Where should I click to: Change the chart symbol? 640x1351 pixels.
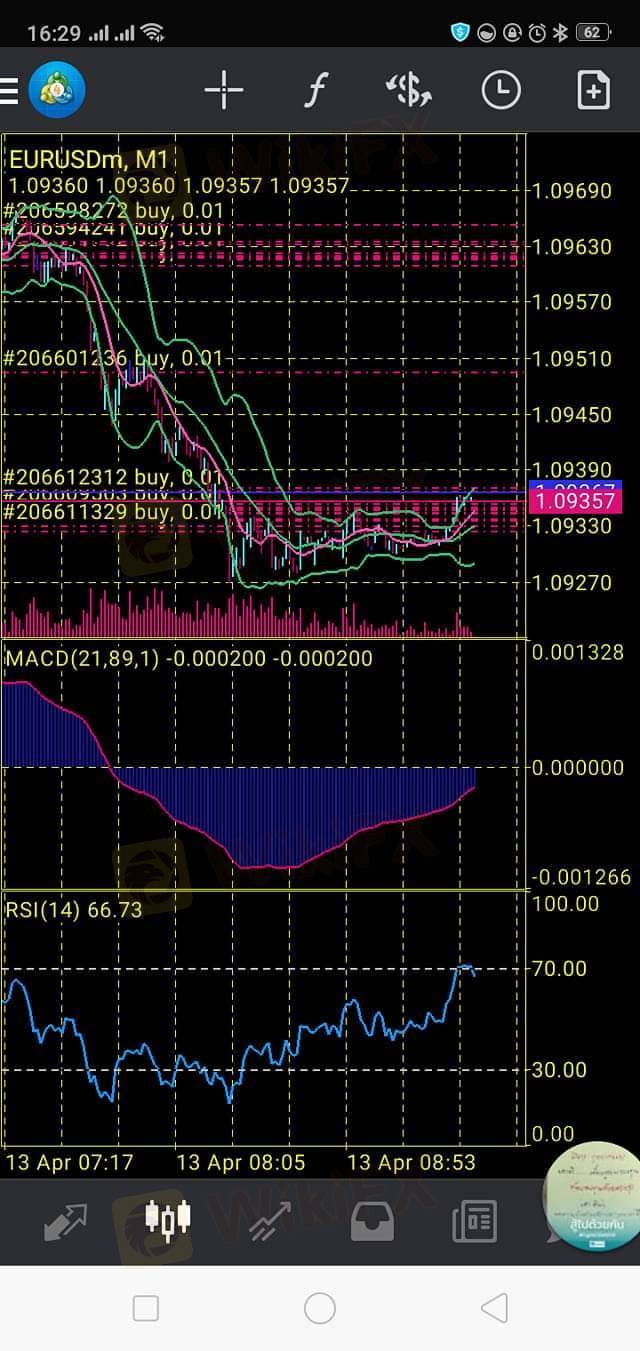click(408, 91)
